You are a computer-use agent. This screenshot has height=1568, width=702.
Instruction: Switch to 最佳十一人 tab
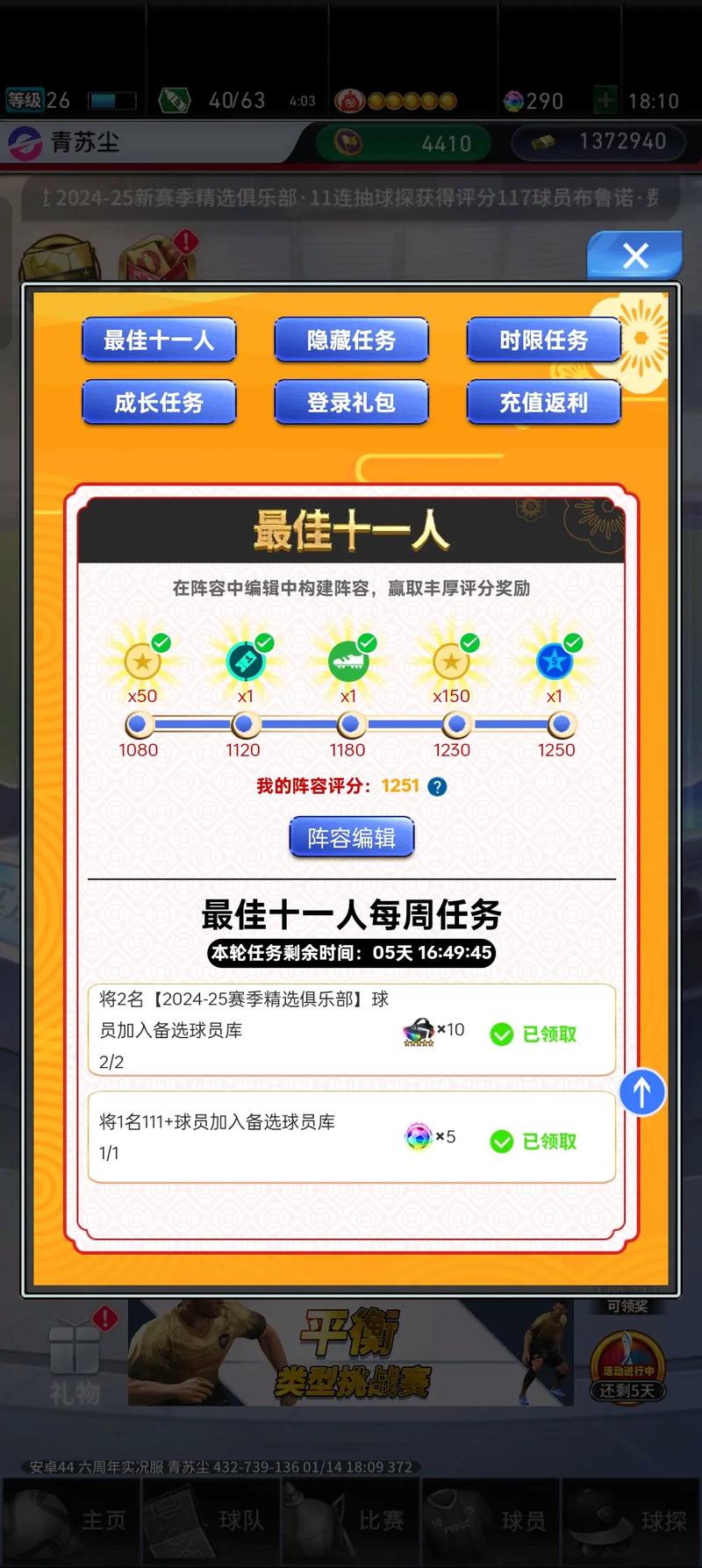click(159, 340)
